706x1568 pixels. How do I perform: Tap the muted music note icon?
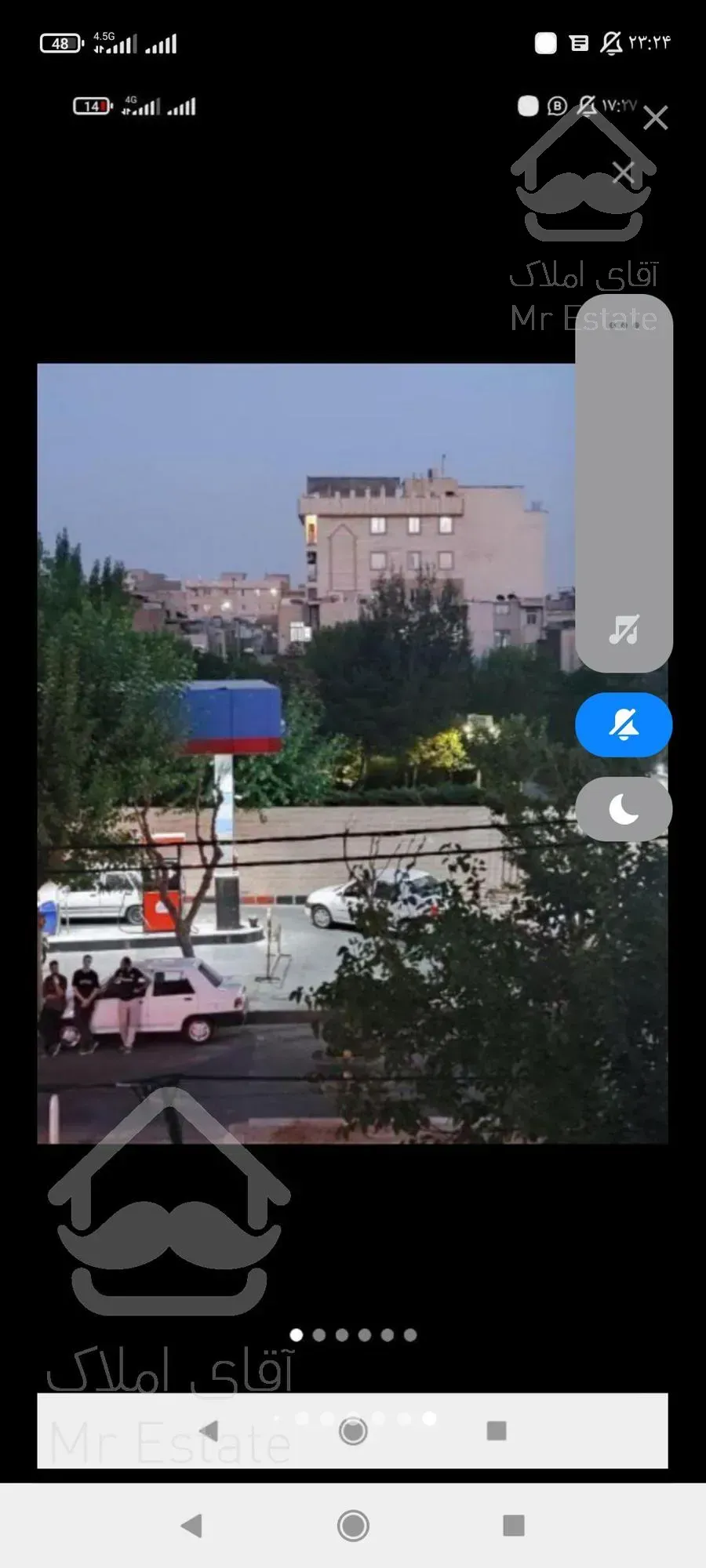point(624,630)
